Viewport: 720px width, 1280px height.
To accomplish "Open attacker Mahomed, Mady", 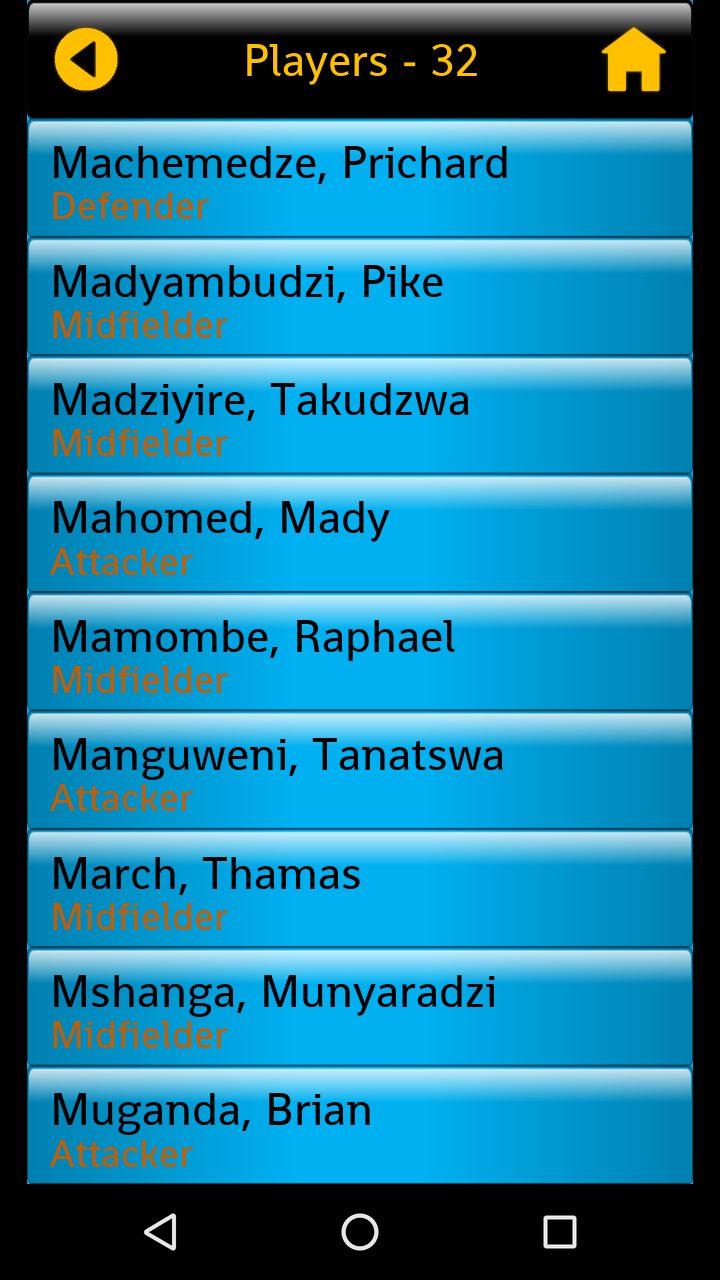I will 360,534.
